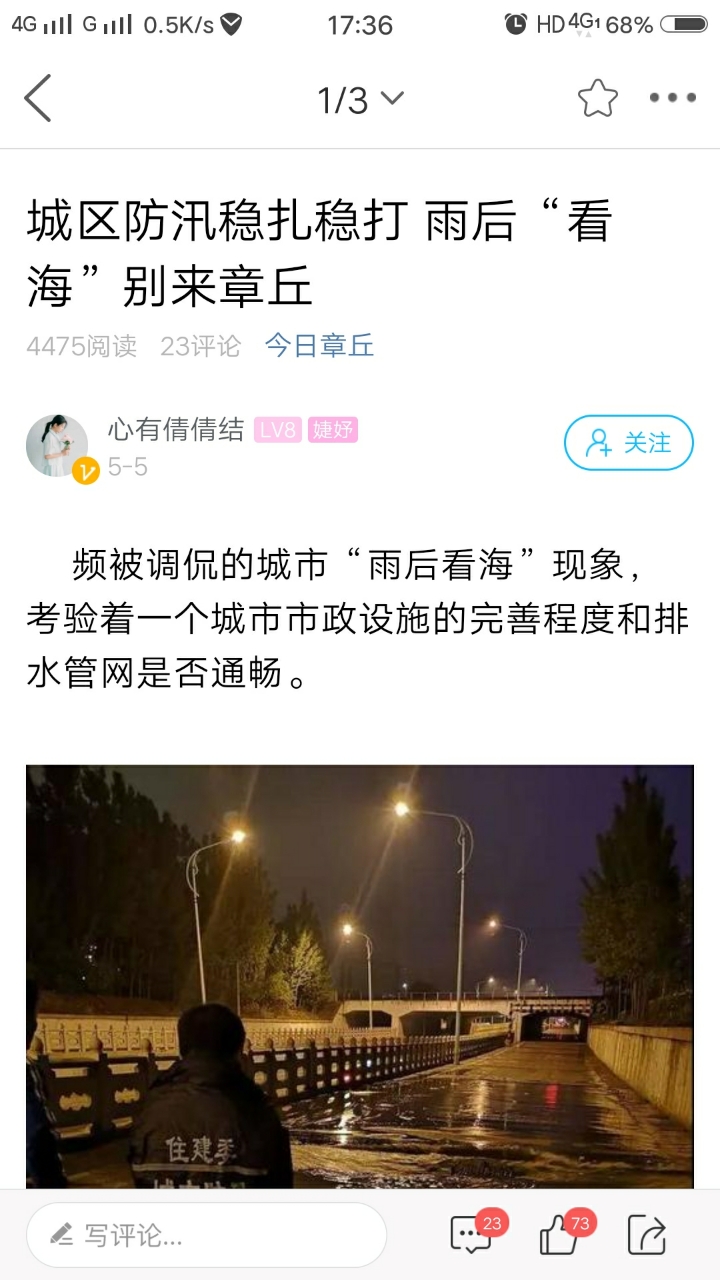
Task: Tap the 写评论 comment input field
Action: point(206,1235)
